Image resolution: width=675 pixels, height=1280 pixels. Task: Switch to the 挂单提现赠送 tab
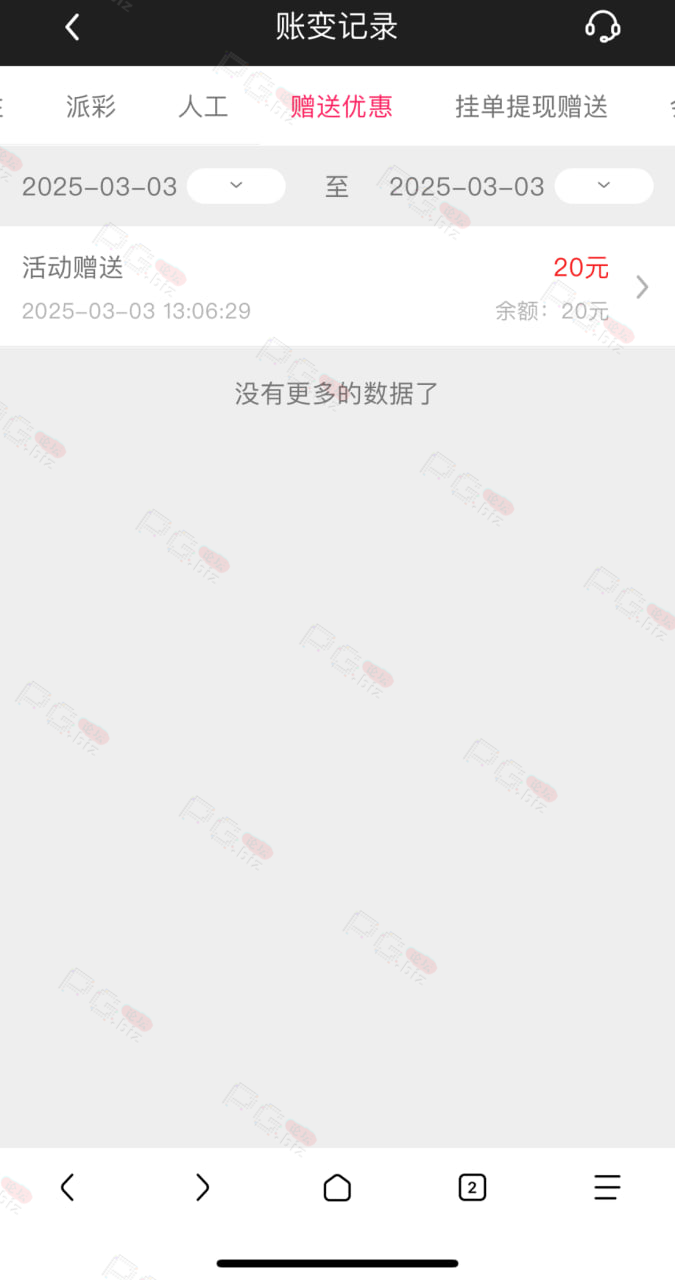tap(531, 107)
